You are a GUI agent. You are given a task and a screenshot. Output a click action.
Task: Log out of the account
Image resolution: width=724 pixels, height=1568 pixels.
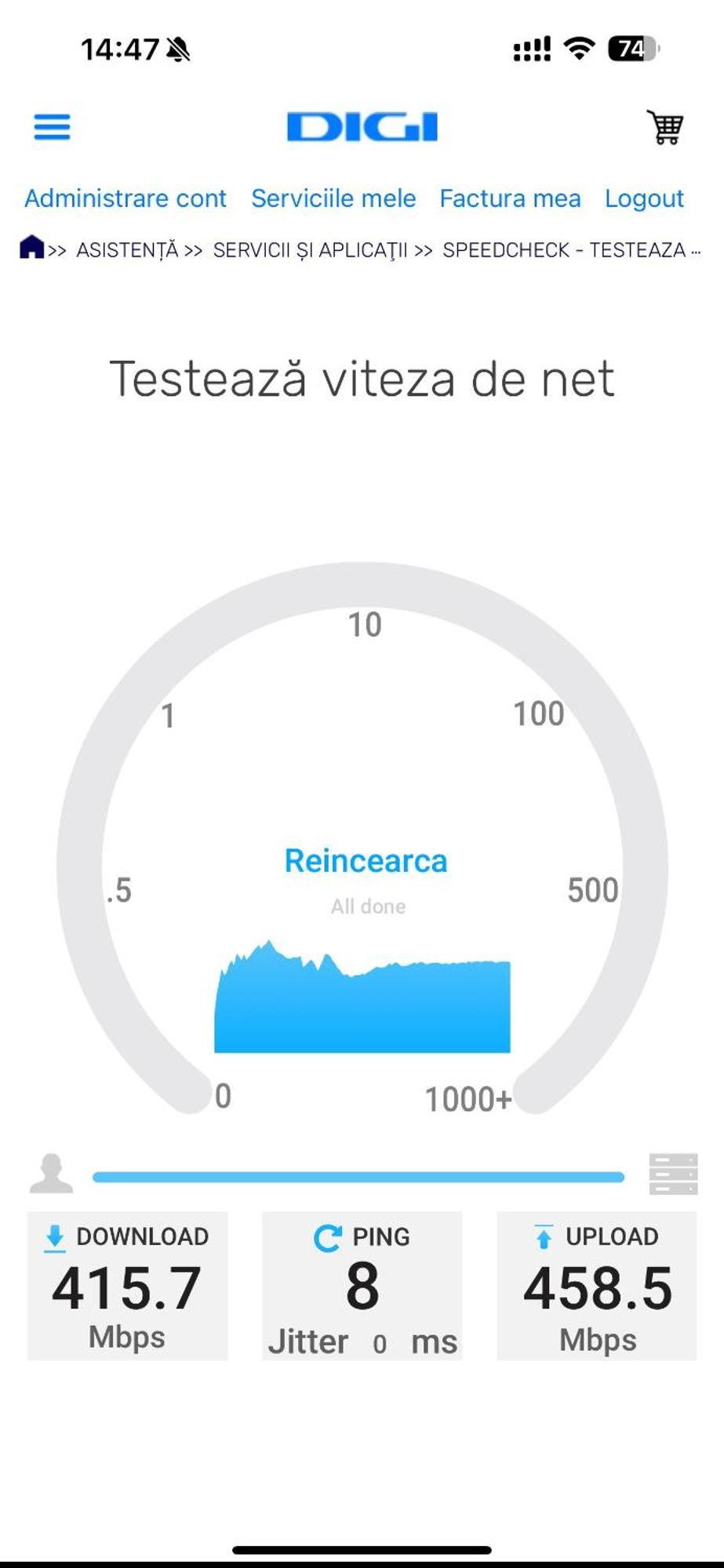(x=644, y=198)
